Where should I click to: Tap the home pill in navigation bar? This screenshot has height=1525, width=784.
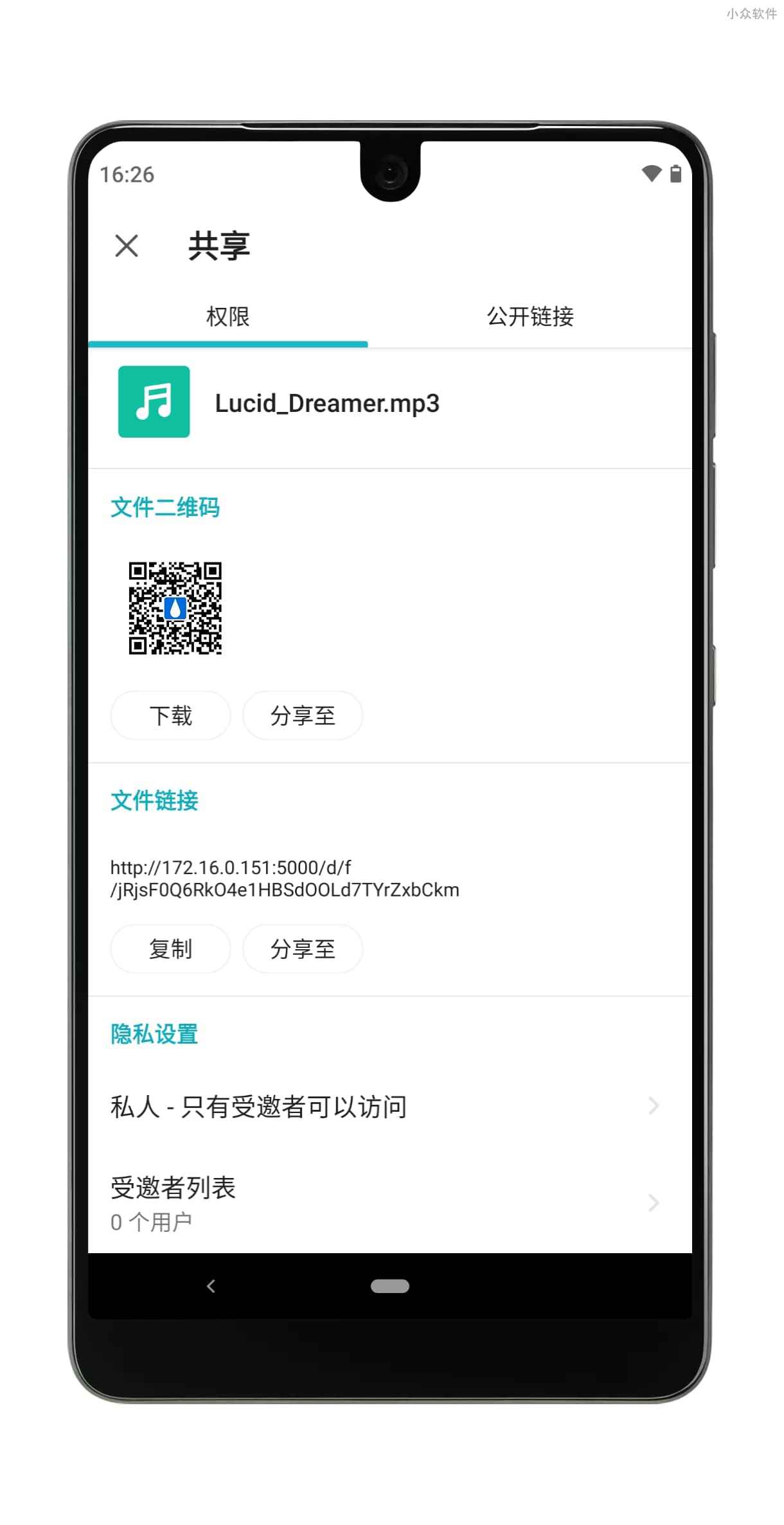point(390,1286)
